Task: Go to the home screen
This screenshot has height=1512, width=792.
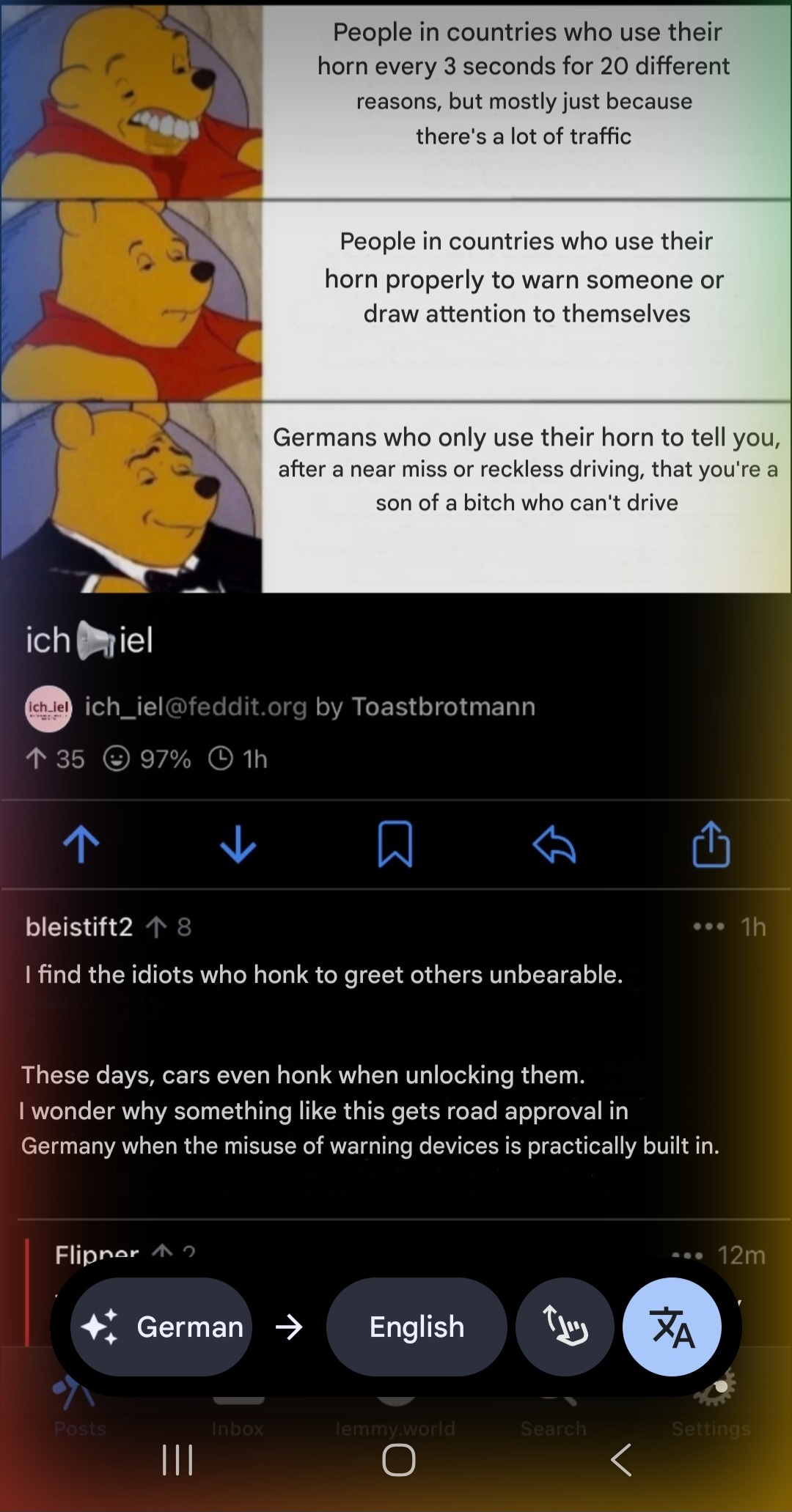Action: (398, 1460)
